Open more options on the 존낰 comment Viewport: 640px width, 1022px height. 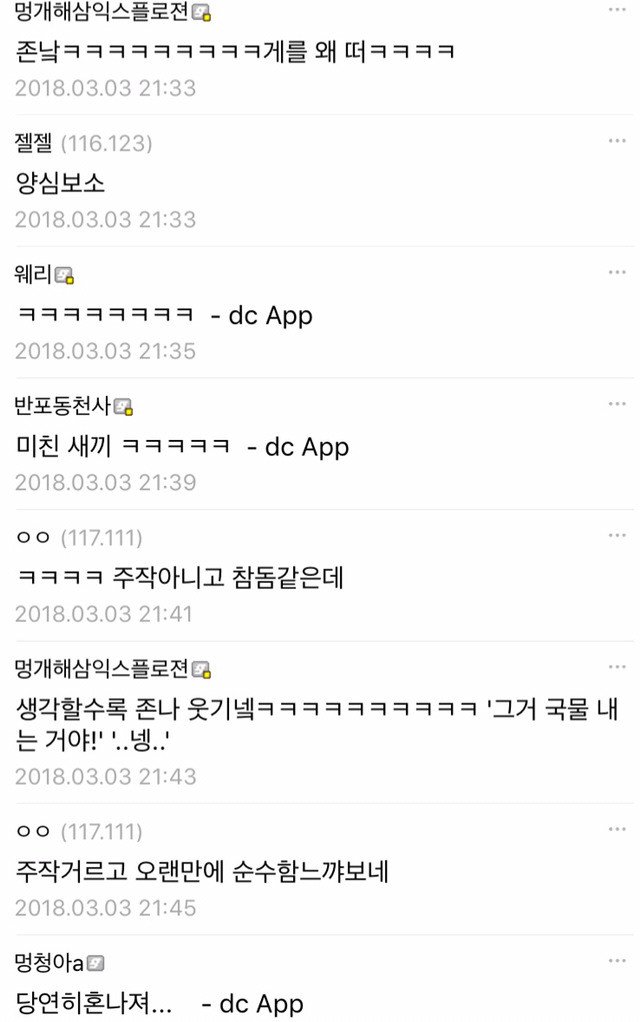pos(617,10)
